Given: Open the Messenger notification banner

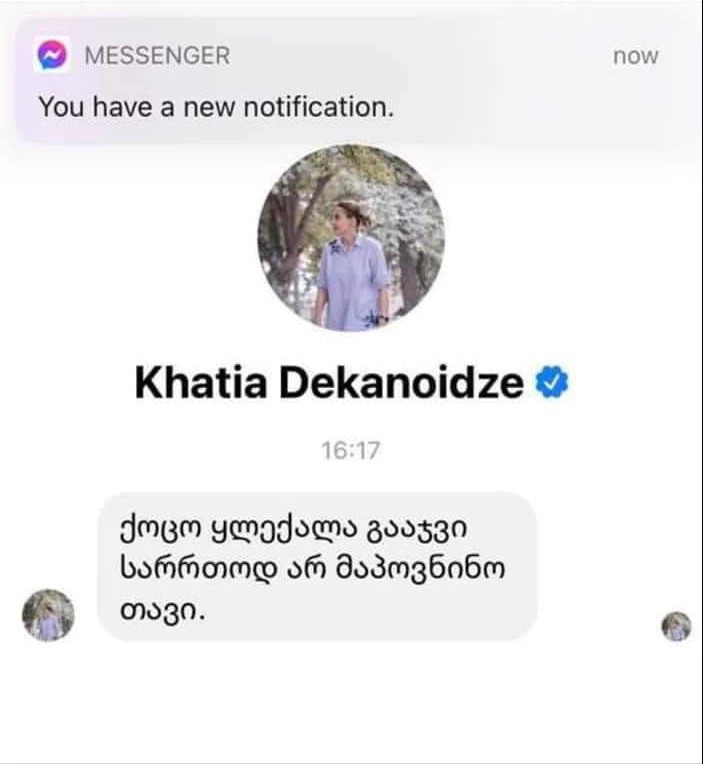Looking at the screenshot, I should pos(350,80).
